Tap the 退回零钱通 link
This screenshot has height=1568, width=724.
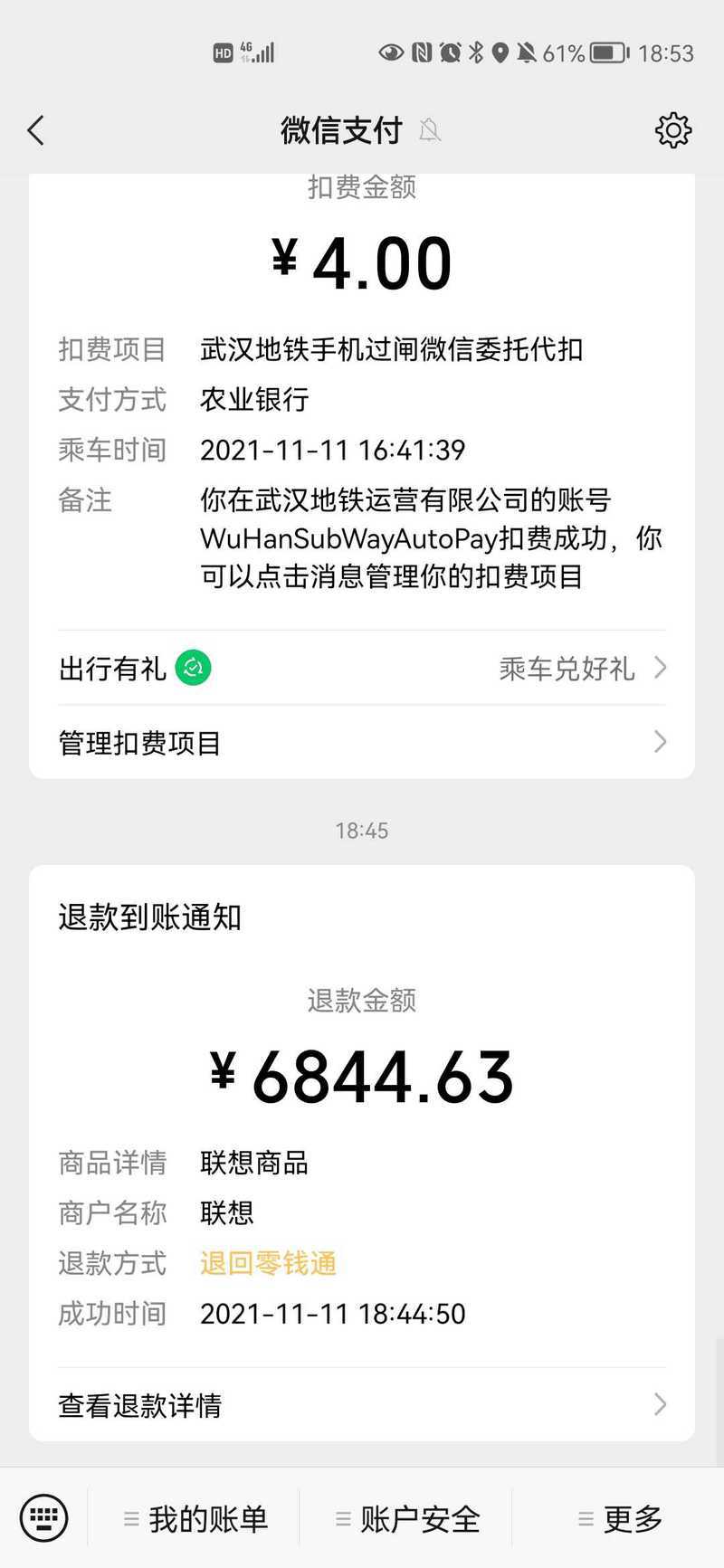268,1263
